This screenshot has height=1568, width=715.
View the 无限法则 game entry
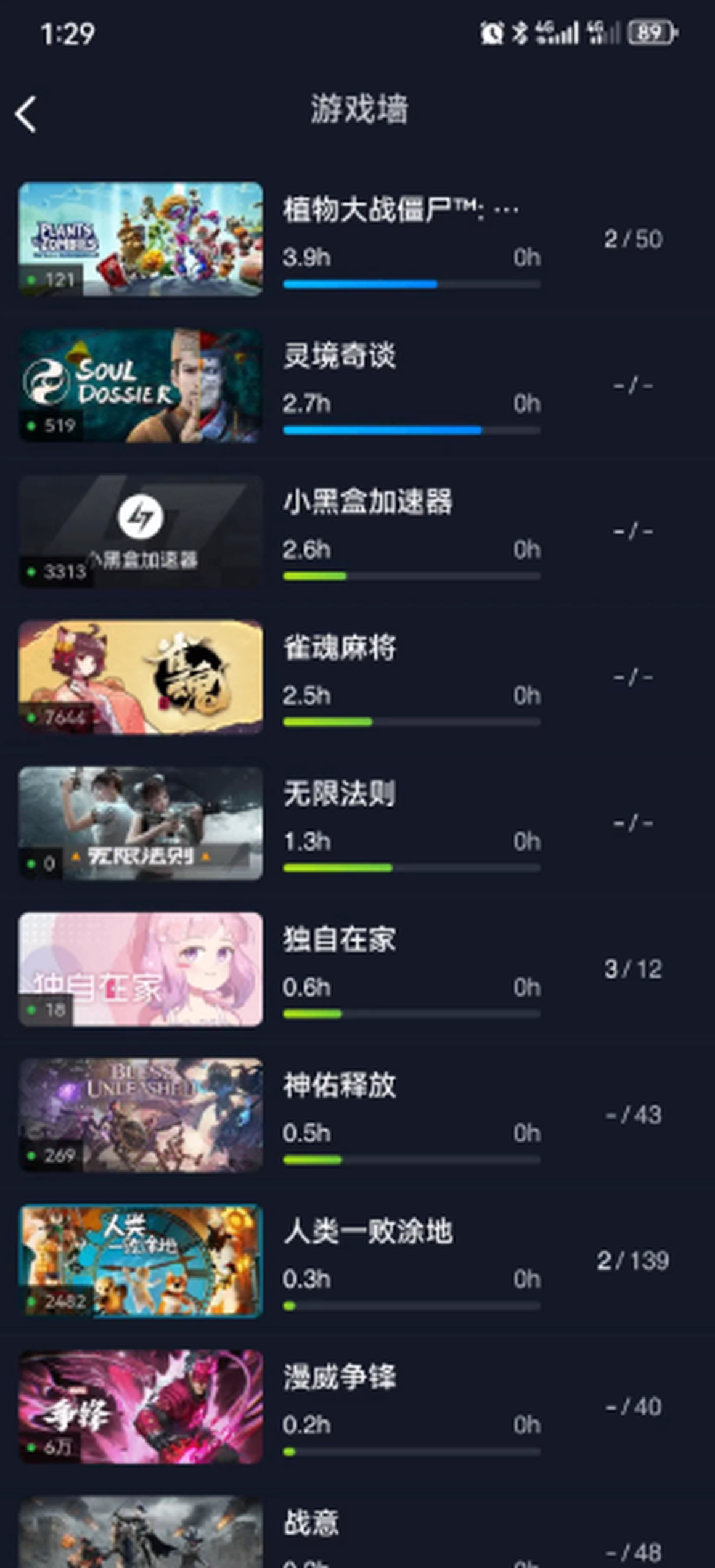coord(357,823)
